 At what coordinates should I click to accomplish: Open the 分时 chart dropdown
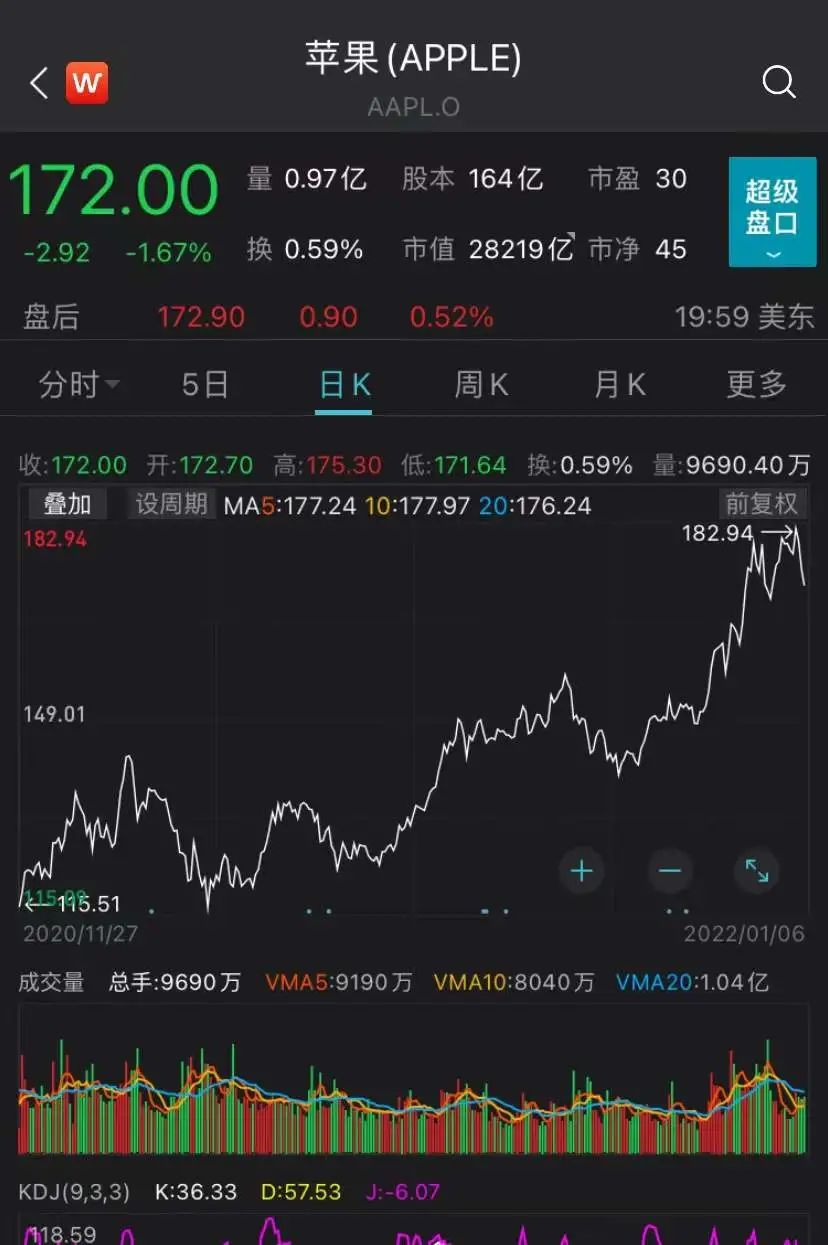[x=79, y=384]
